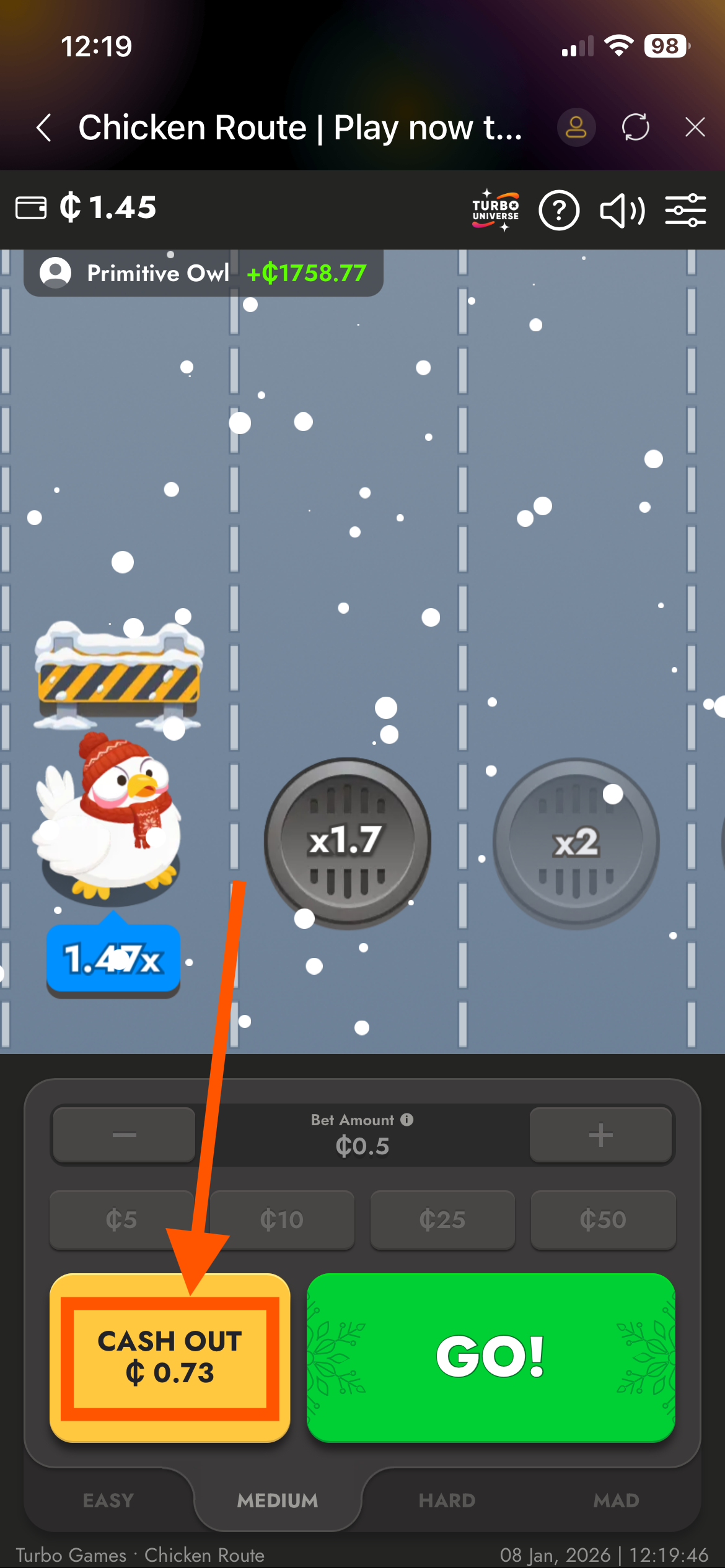View Bet Amount info icon
Screen dimensions: 725x1568
pos(407,1120)
